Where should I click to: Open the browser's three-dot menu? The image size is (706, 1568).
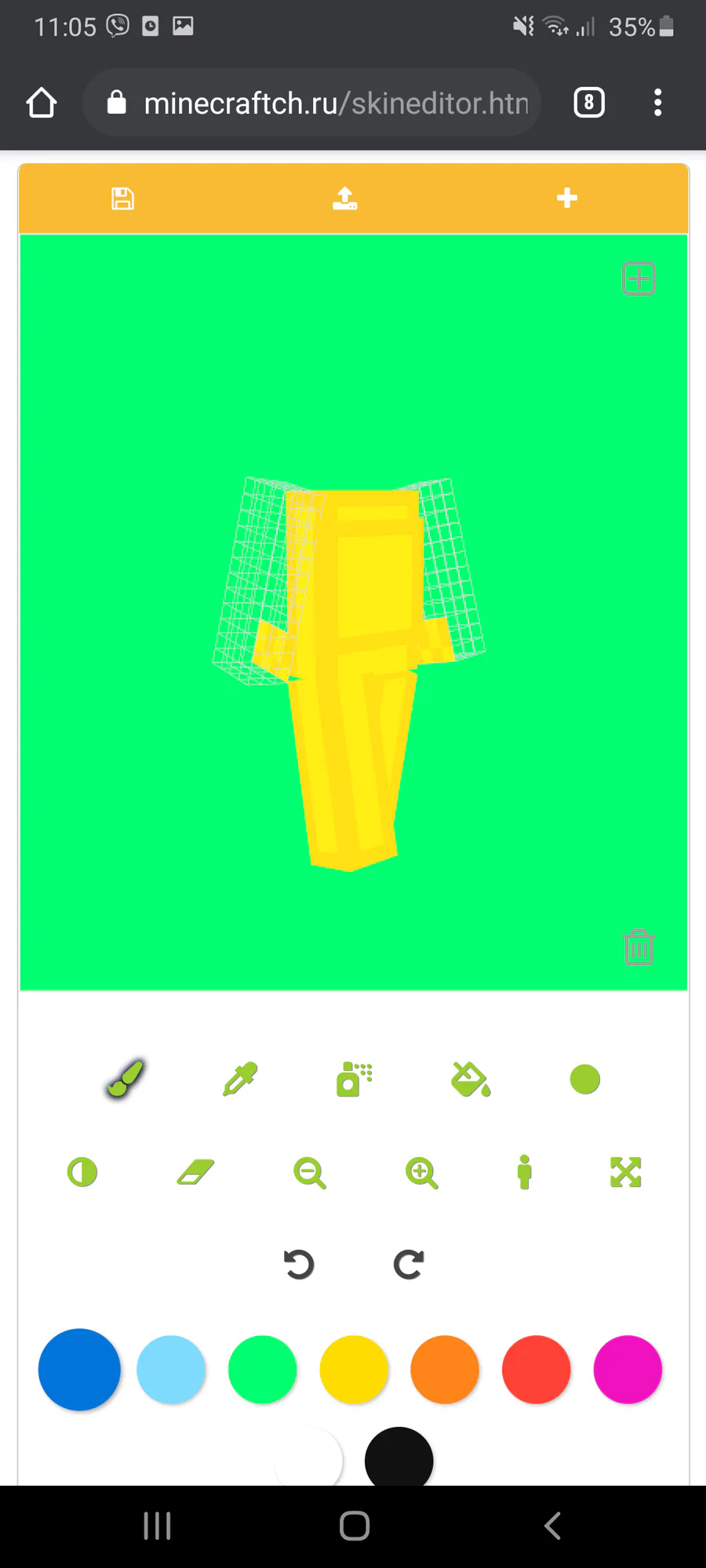coord(657,103)
